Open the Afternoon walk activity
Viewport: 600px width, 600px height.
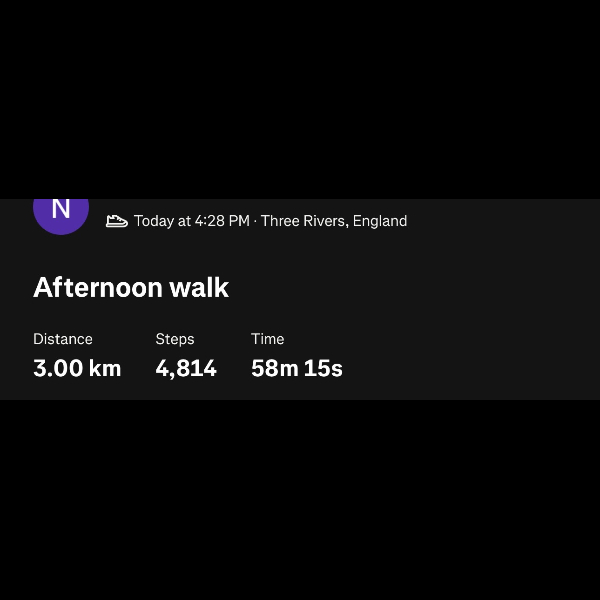(x=131, y=288)
